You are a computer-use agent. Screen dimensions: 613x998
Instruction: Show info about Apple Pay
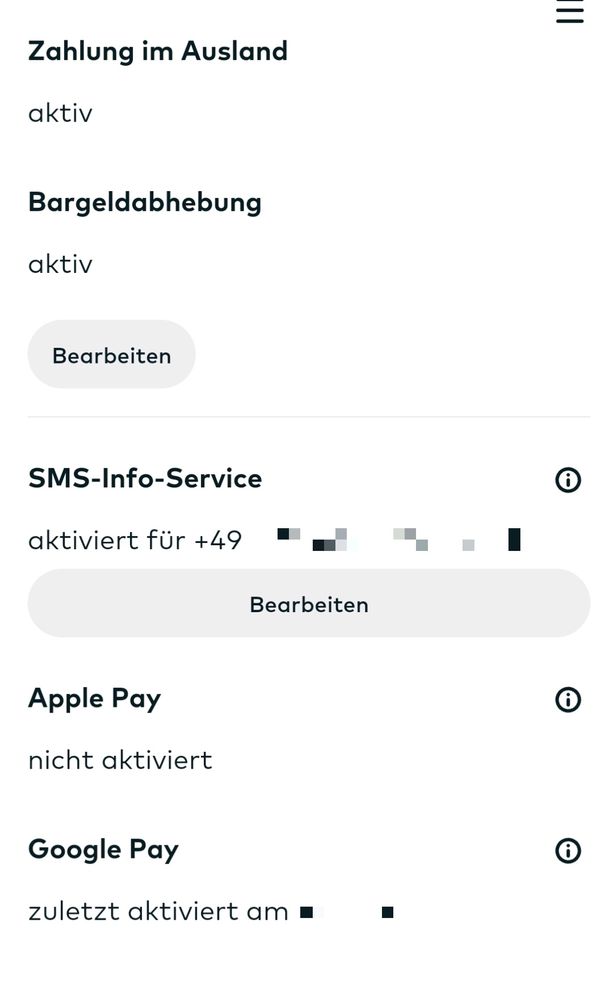[567, 699]
